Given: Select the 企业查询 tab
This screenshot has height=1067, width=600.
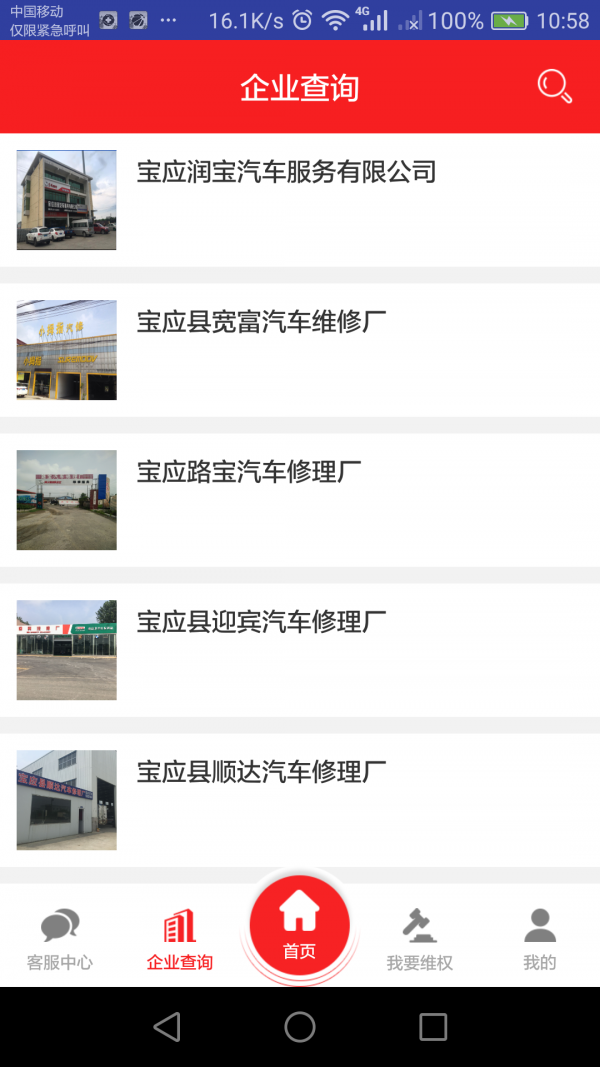Looking at the screenshot, I should 180,939.
